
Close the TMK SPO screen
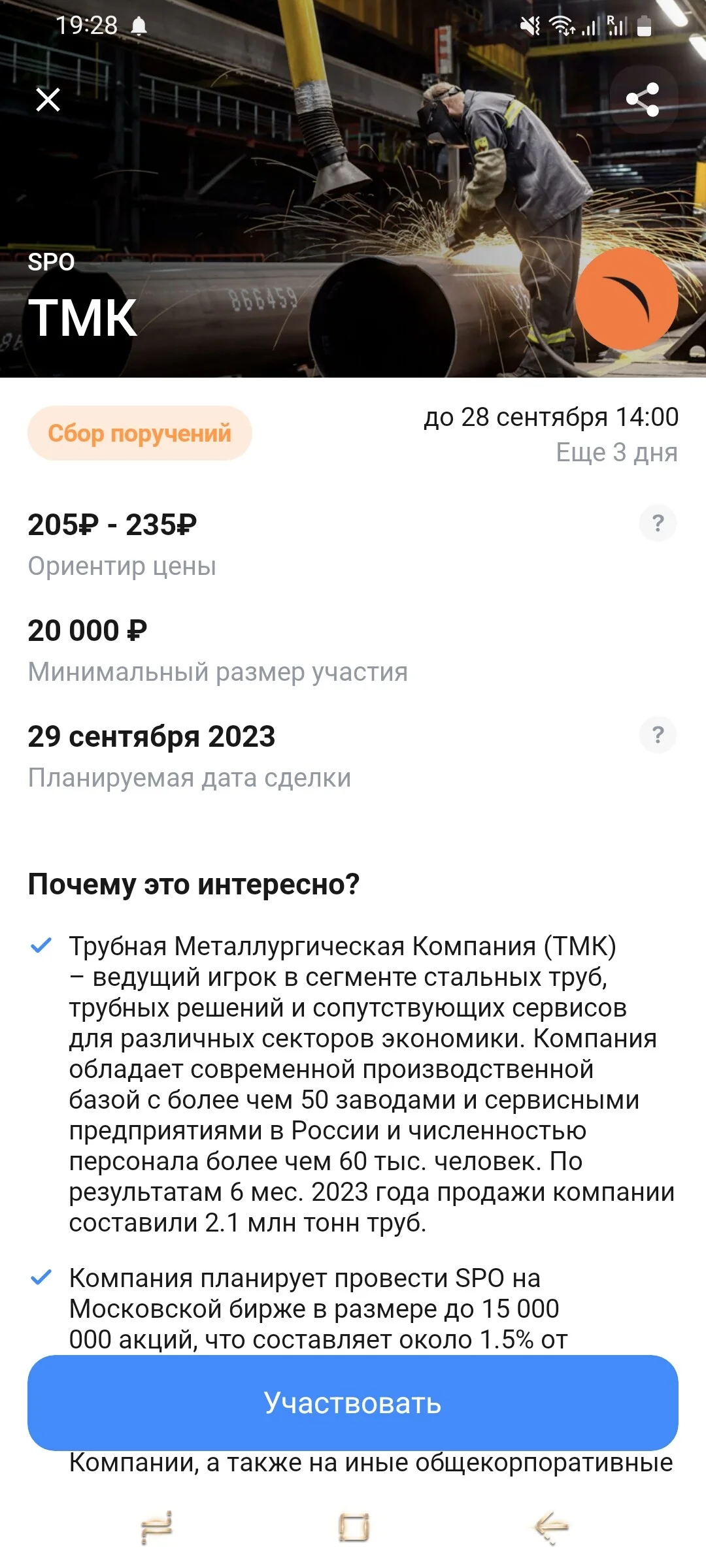pyautogui.click(x=48, y=100)
